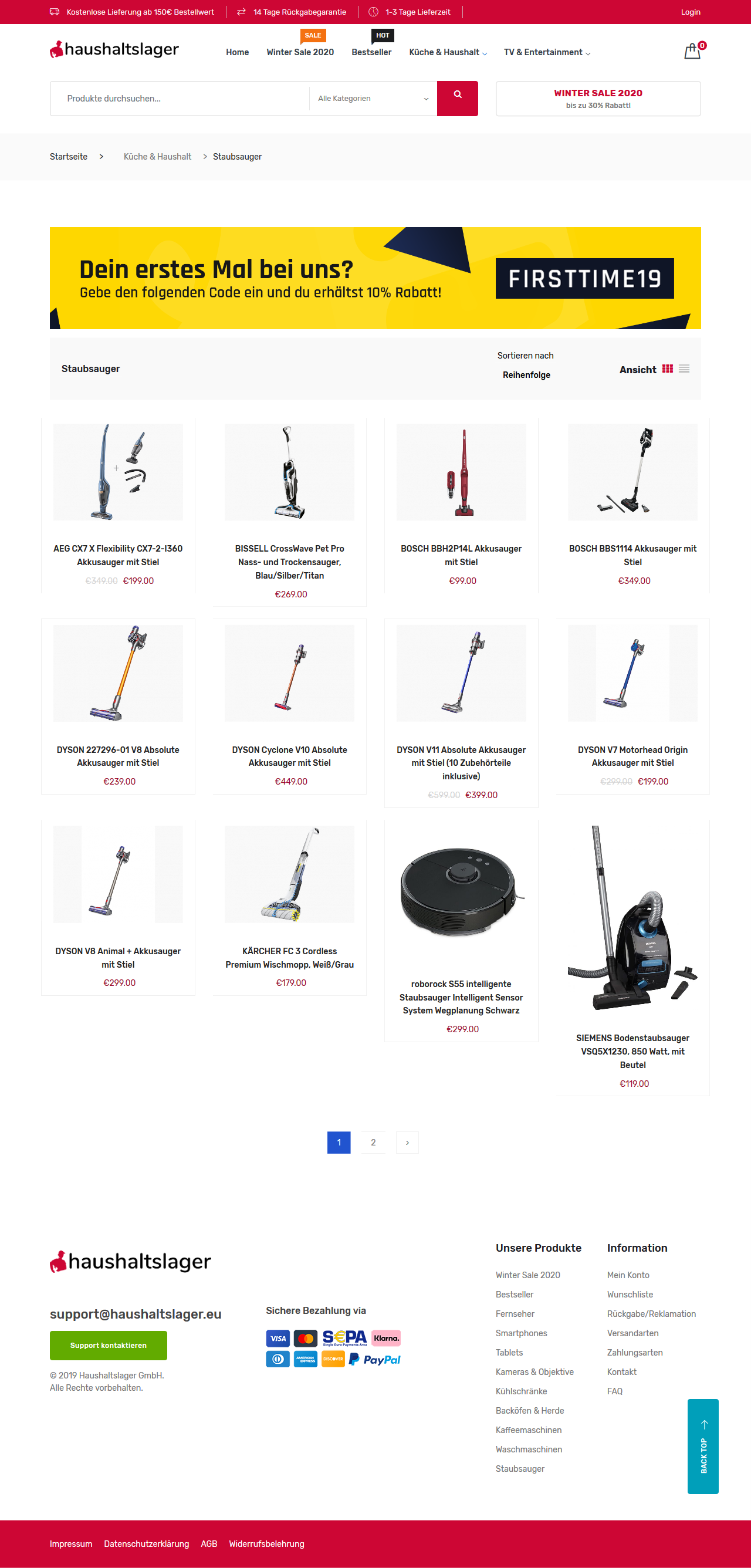
Task: Jump back to top of page
Action: coord(703,1446)
